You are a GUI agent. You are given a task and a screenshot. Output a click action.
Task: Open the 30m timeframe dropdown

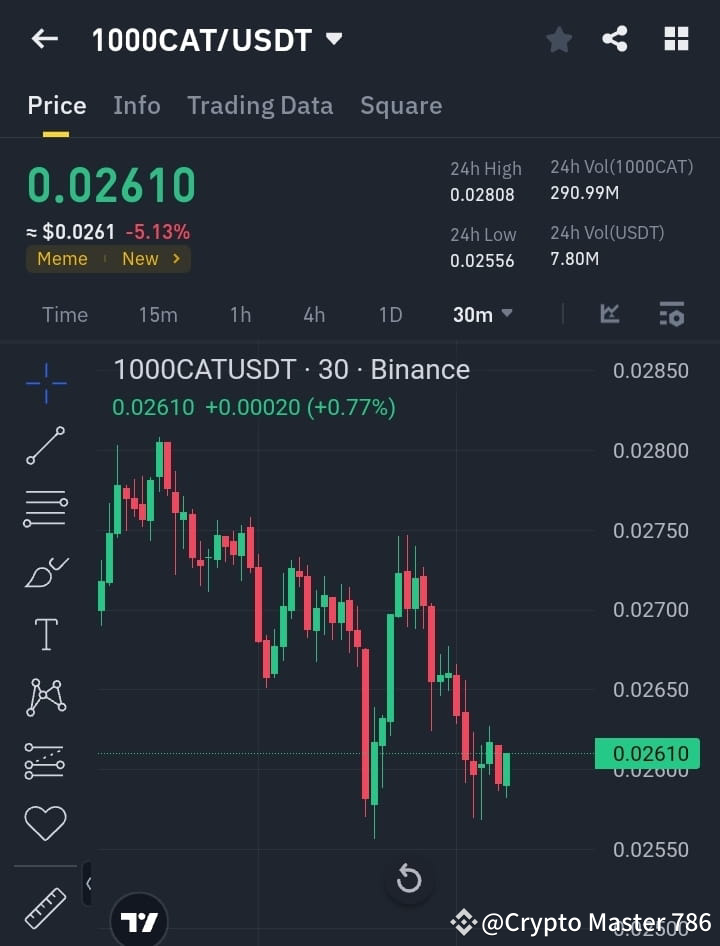point(481,314)
